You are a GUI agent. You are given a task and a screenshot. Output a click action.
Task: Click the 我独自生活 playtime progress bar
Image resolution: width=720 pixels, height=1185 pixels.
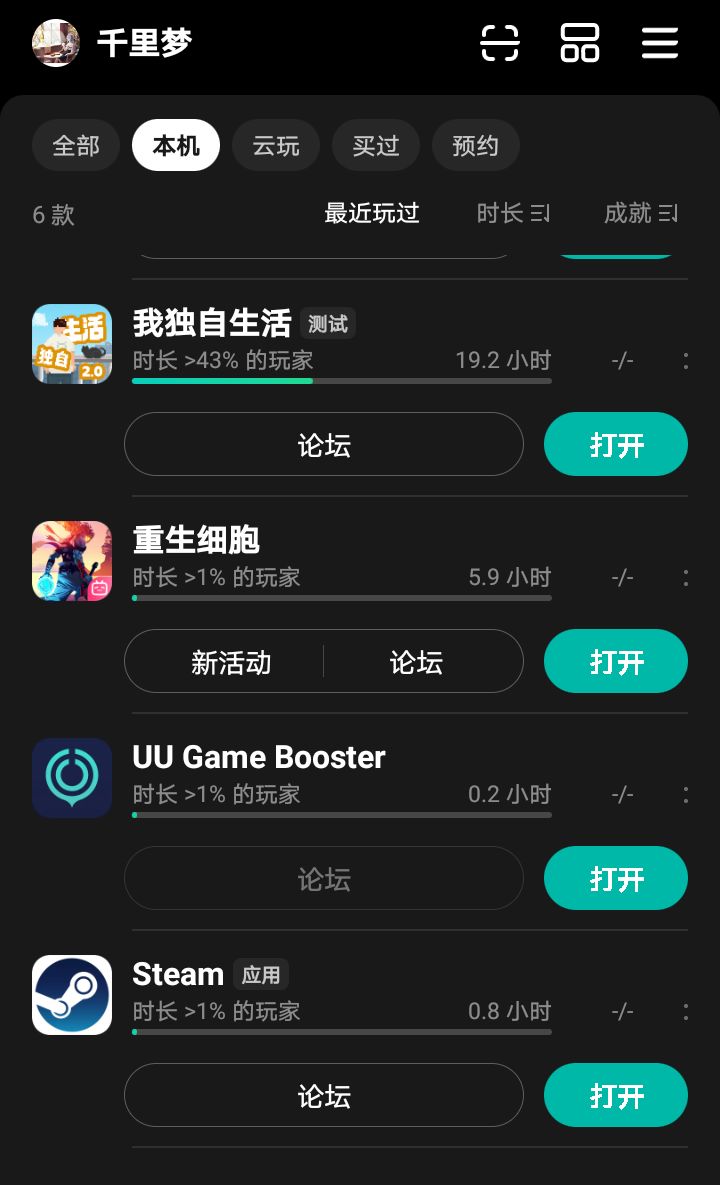(340, 381)
